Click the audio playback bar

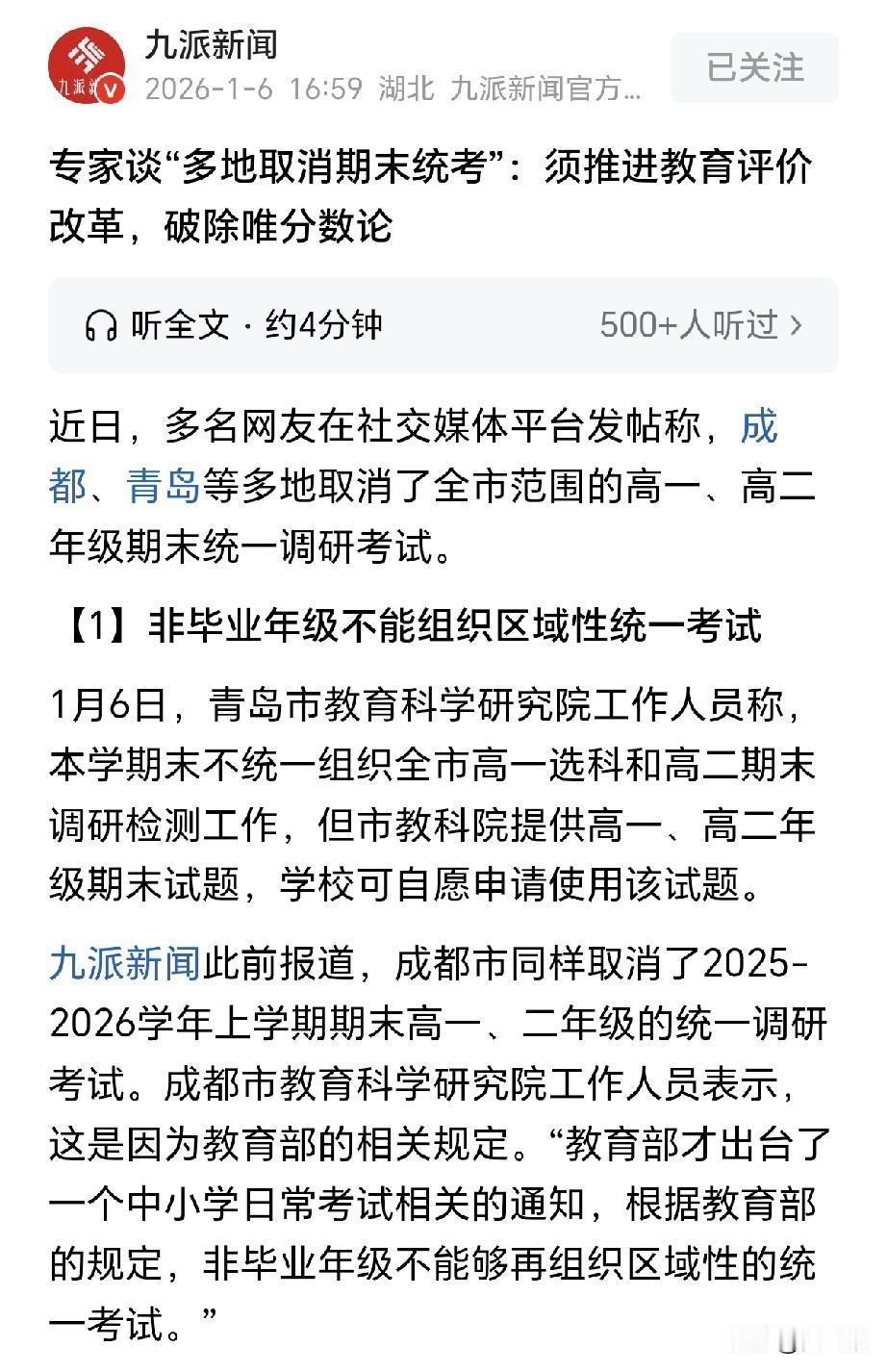443,325
